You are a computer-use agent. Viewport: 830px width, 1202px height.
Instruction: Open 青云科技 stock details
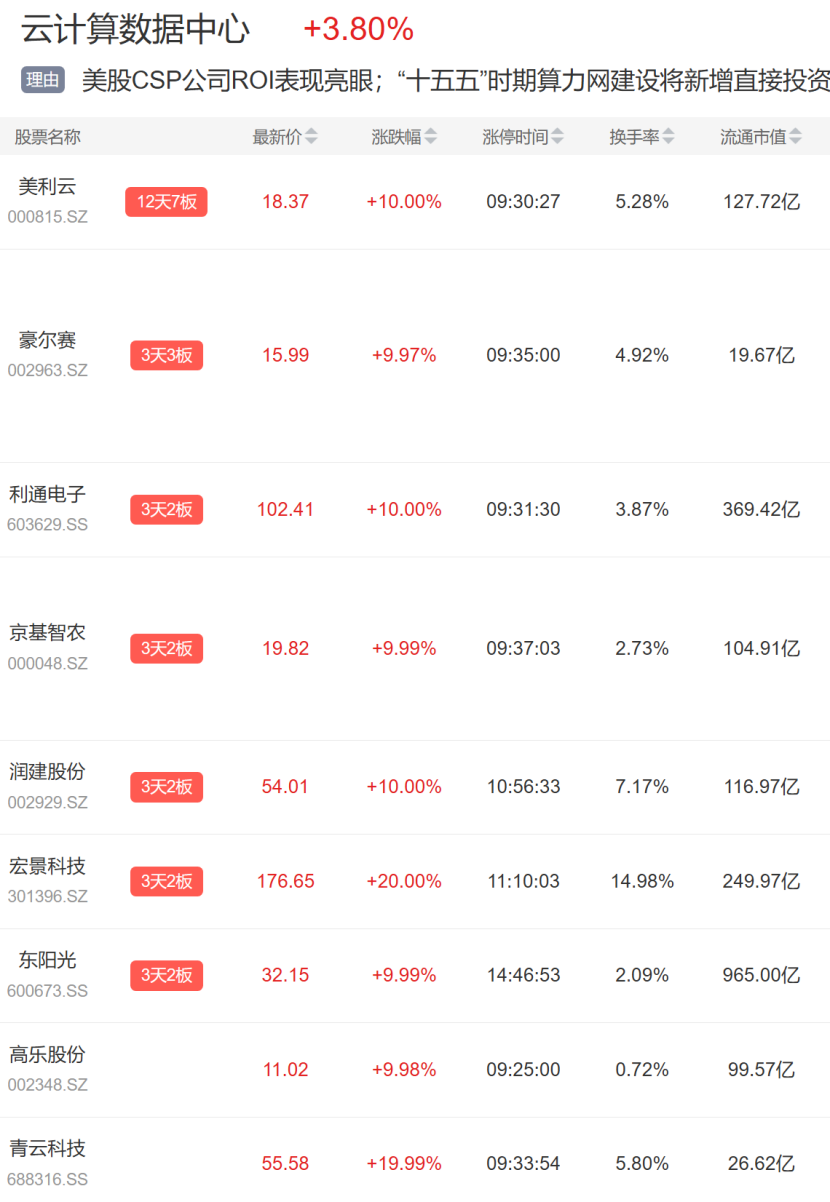[x=415, y=1160]
